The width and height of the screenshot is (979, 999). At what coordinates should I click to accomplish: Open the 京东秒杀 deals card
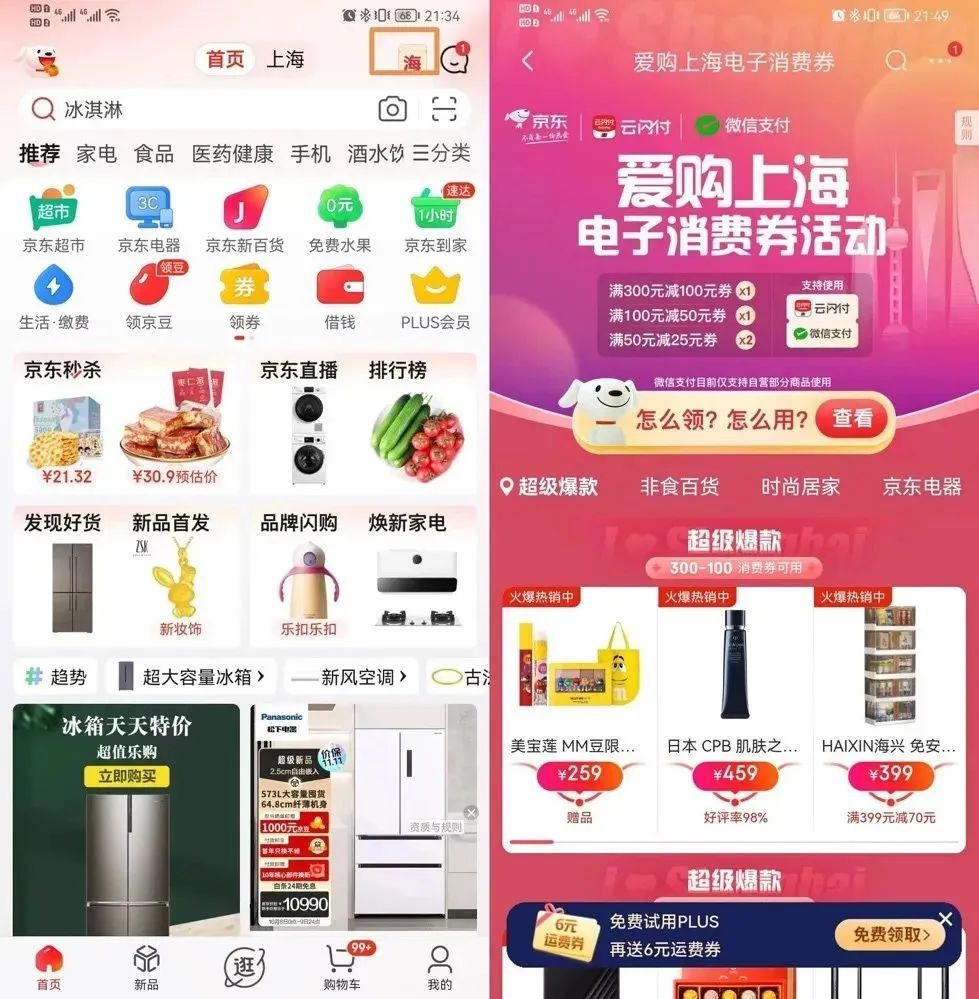(126, 423)
